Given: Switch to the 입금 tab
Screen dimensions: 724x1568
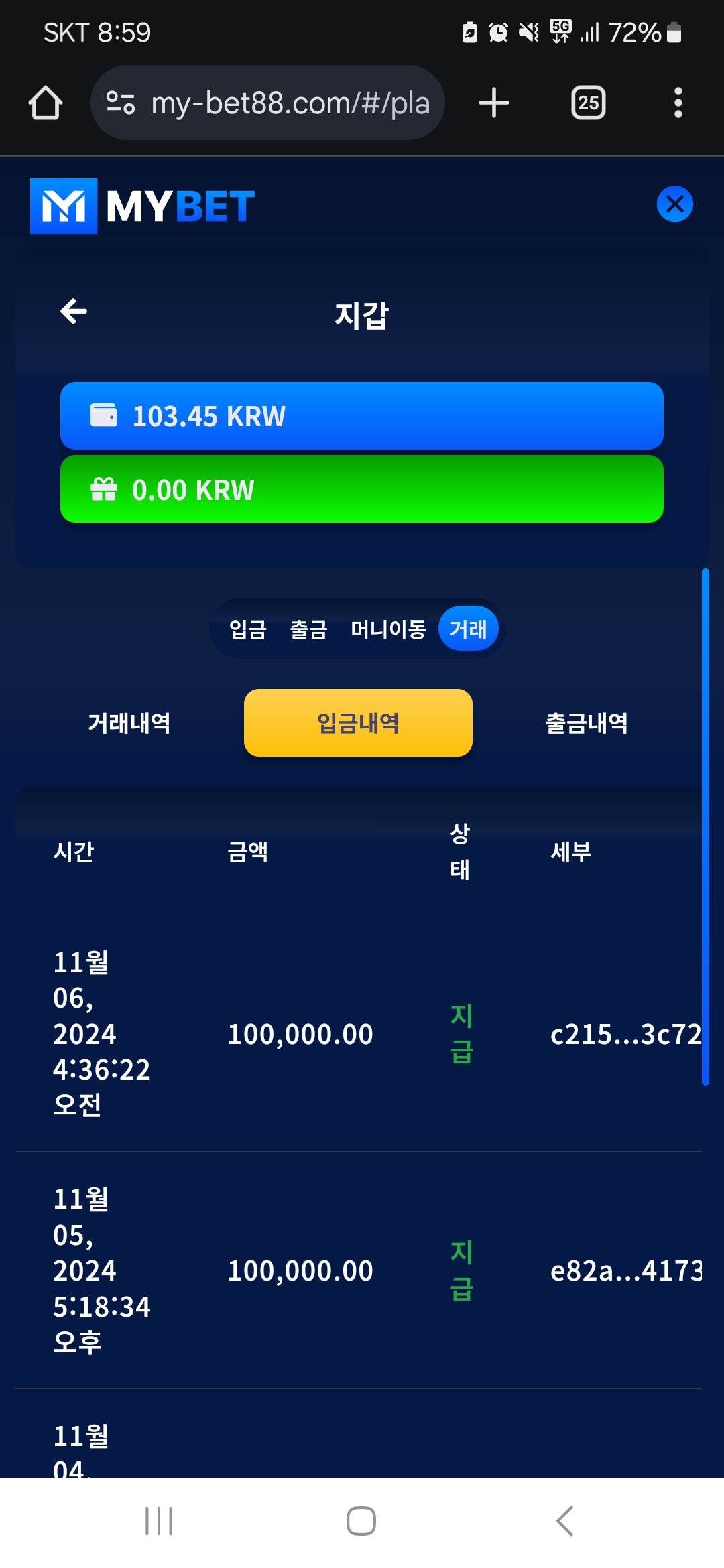Looking at the screenshot, I should click(248, 629).
